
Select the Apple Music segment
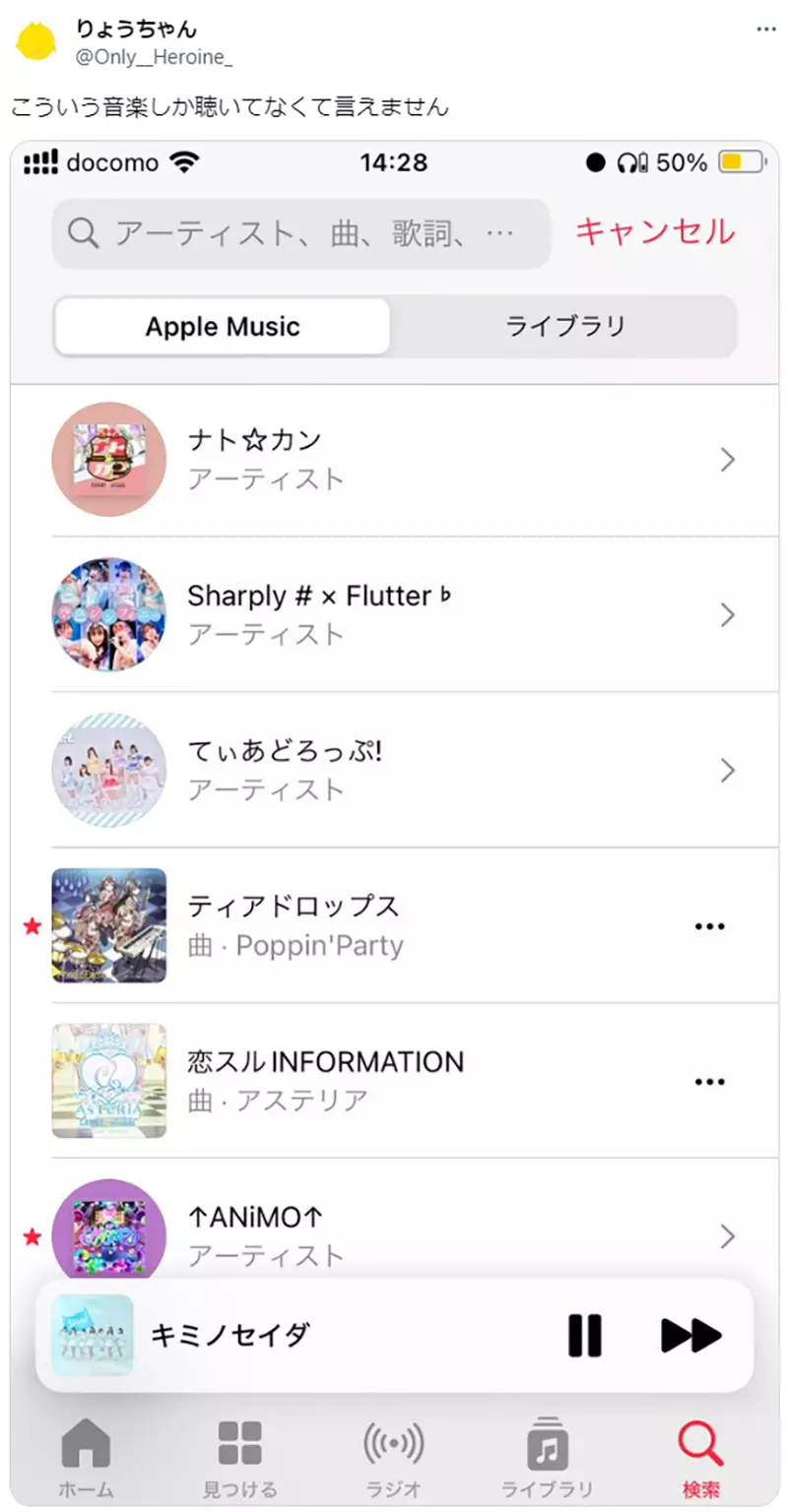click(x=223, y=326)
